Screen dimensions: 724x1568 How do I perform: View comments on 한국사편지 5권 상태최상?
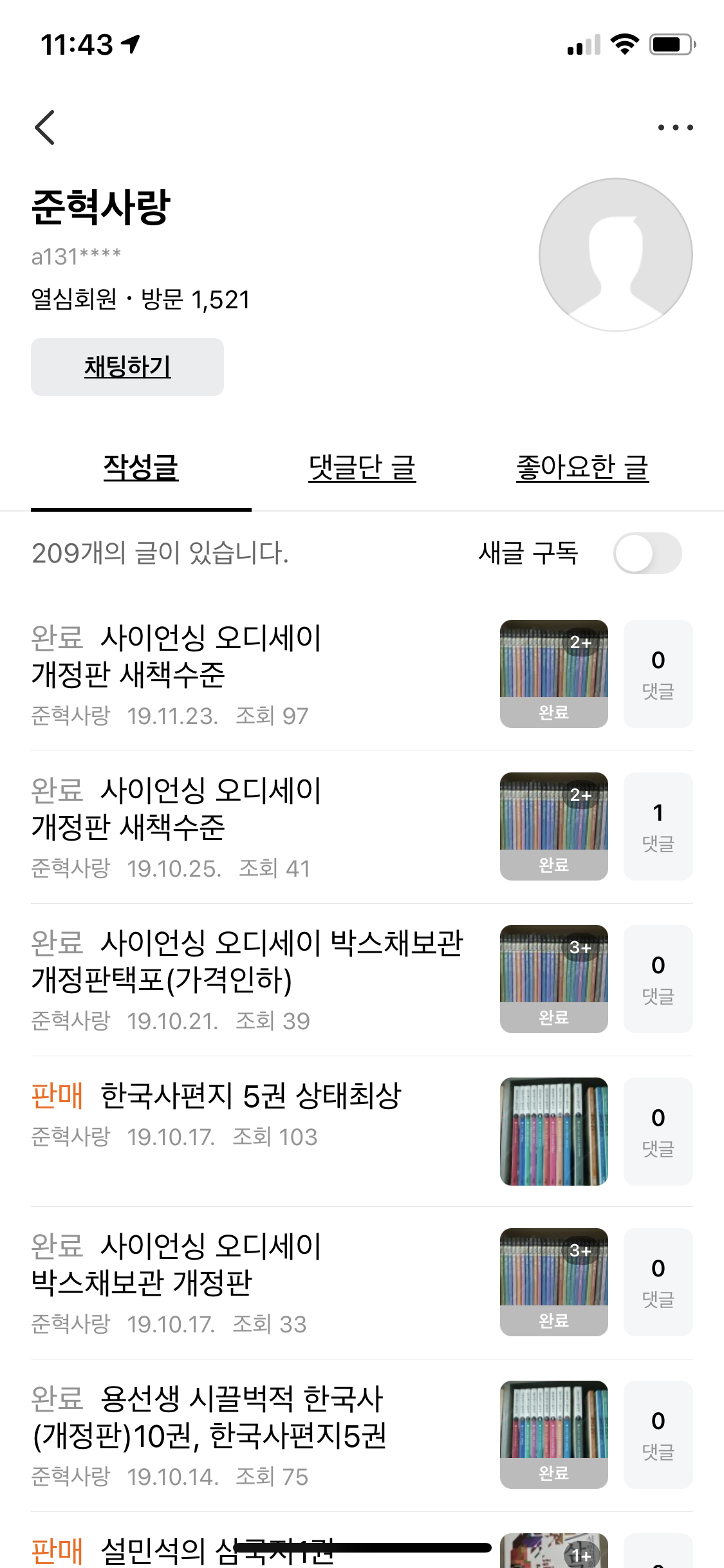(x=658, y=1132)
